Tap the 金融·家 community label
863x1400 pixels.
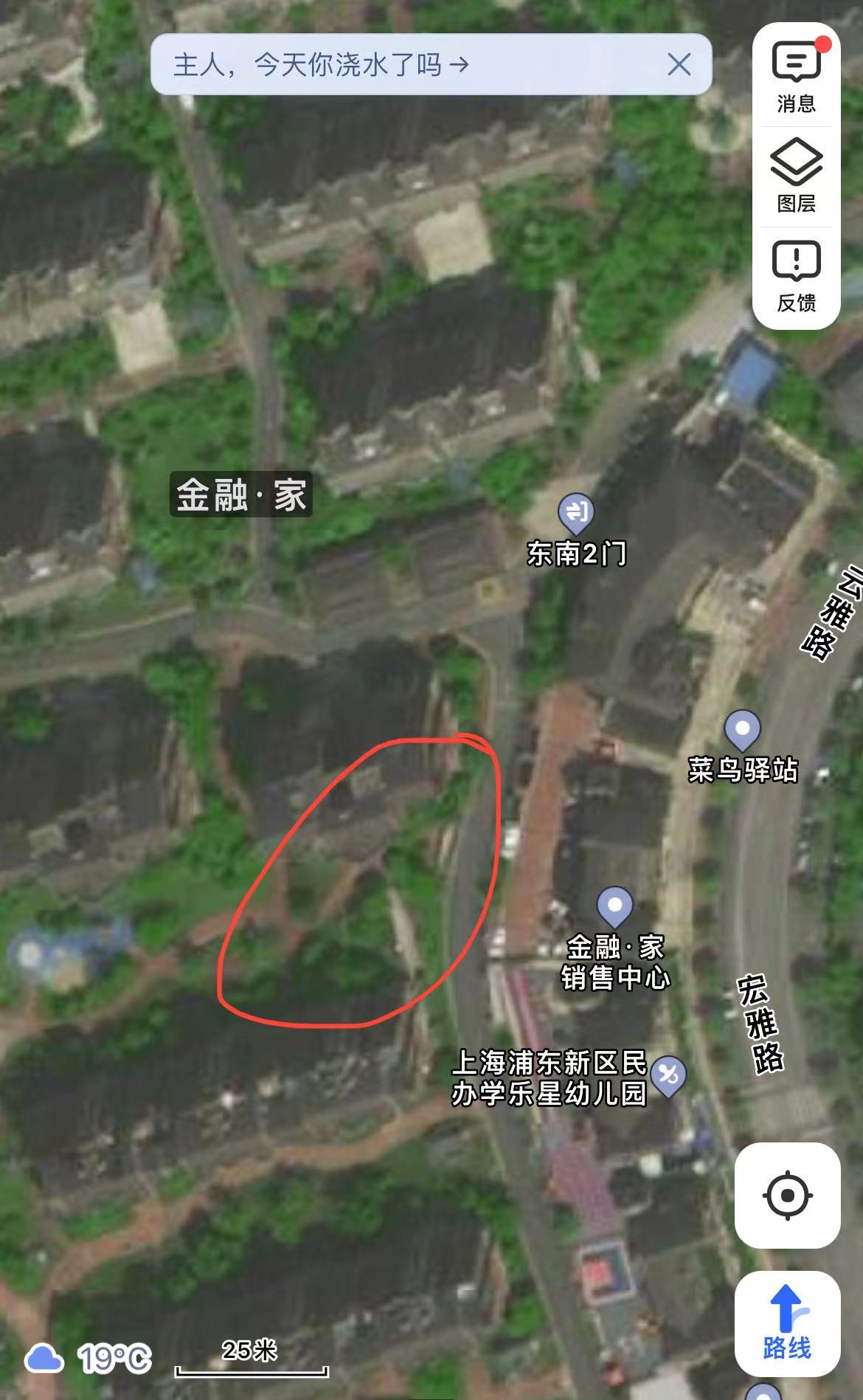241,494
